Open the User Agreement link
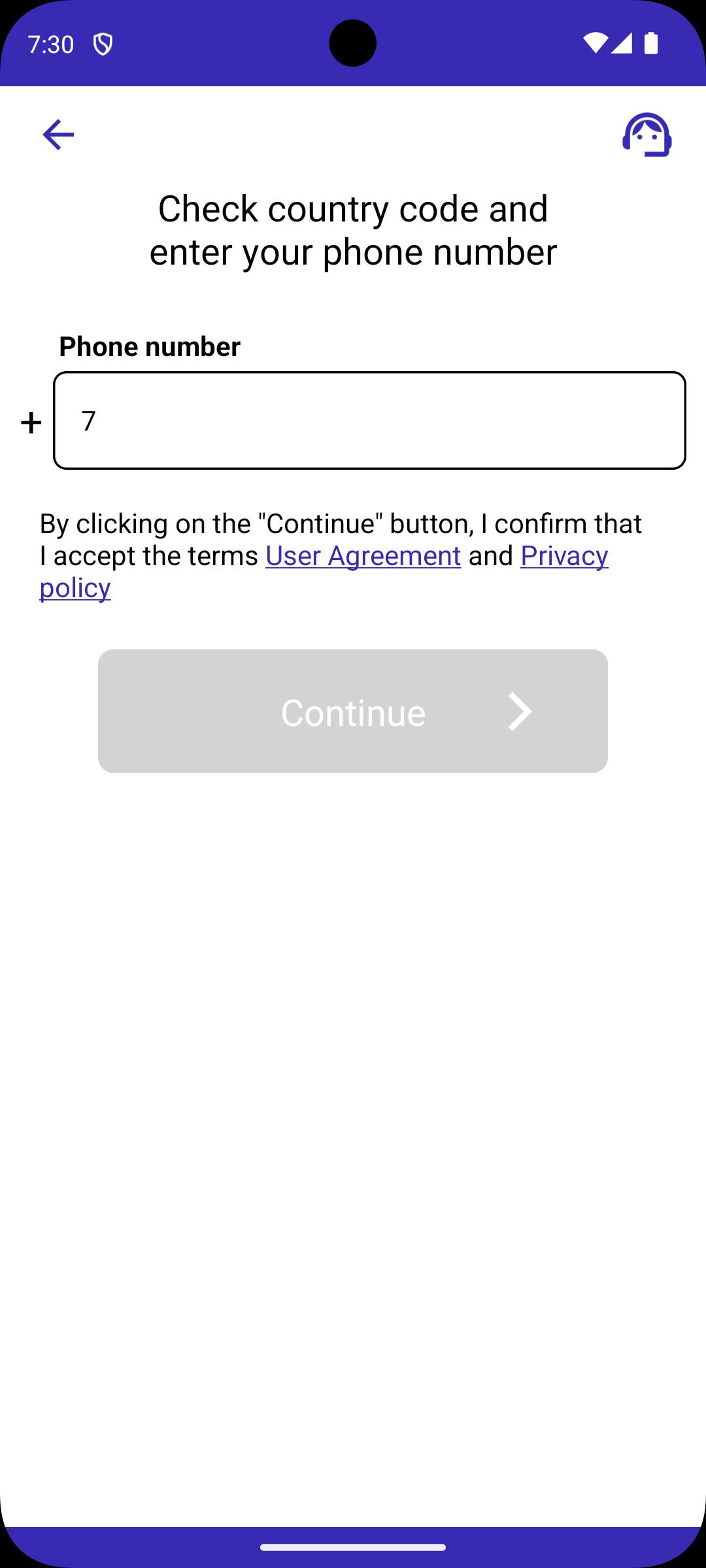The width and height of the screenshot is (706, 1568). [363, 556]
